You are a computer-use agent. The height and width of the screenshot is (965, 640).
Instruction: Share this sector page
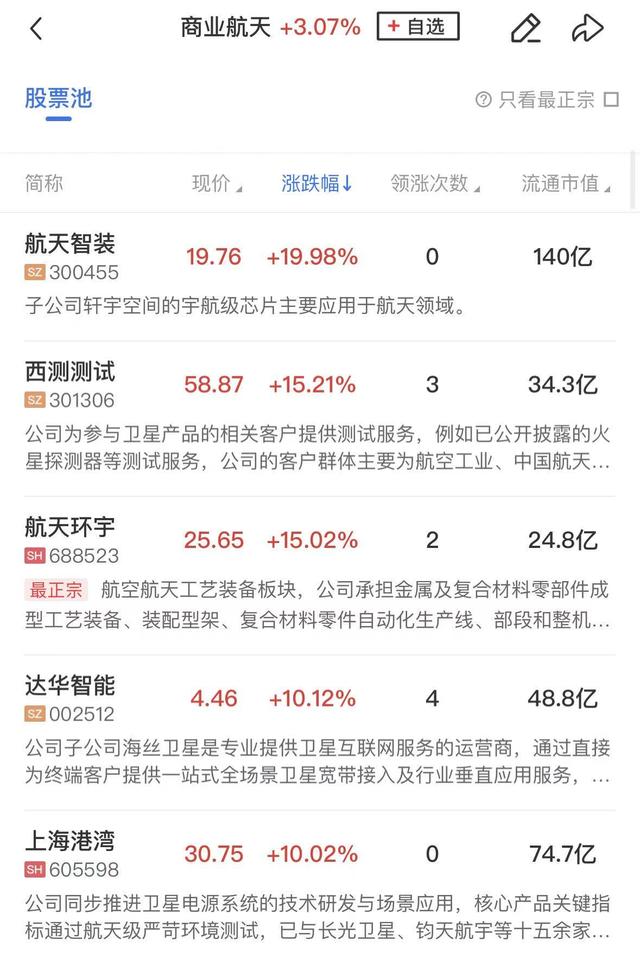(x=587, y=29)
